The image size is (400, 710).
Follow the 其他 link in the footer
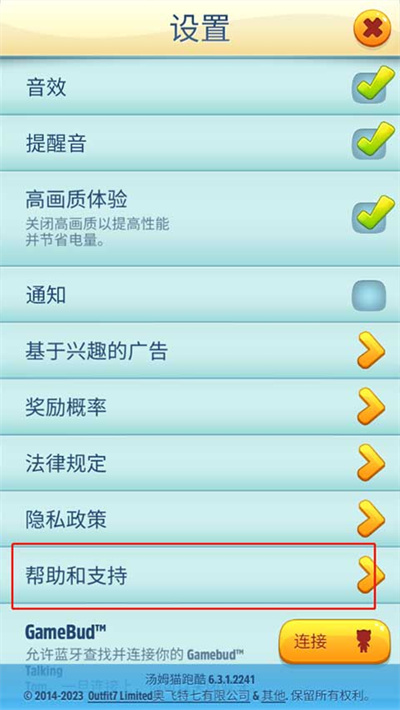(273, 695)
